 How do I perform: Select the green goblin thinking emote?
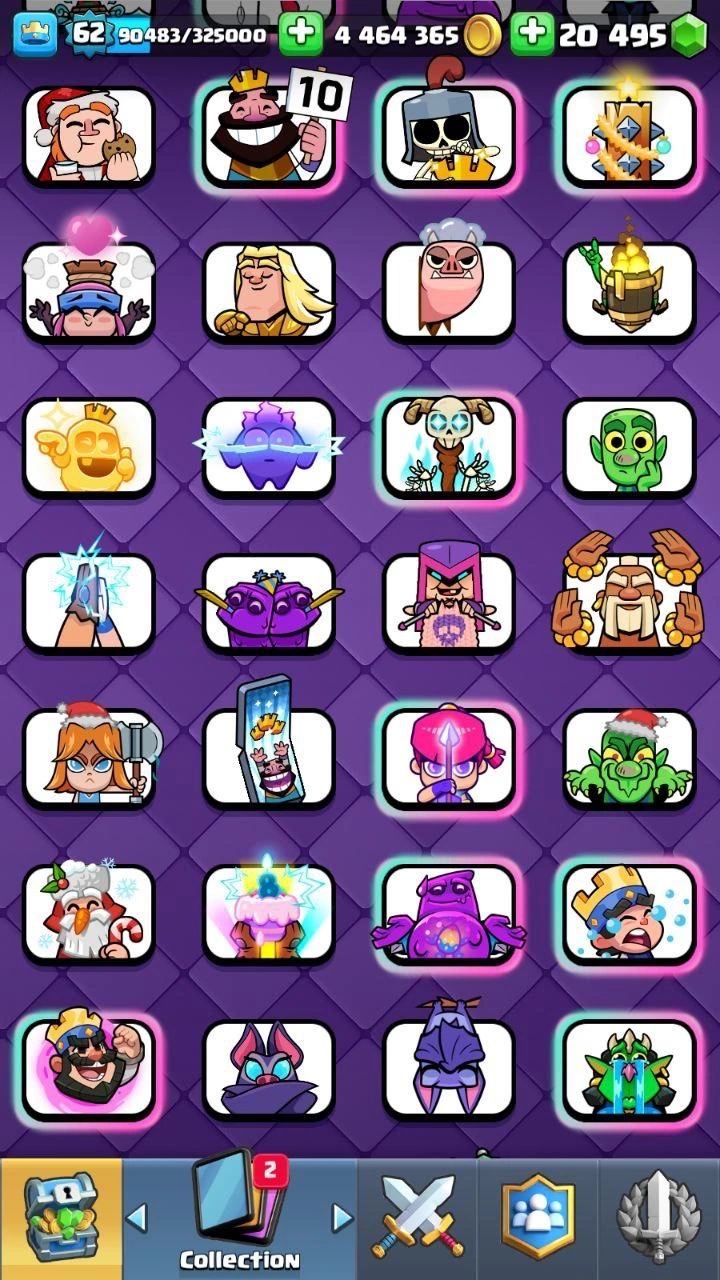point(629,447)
